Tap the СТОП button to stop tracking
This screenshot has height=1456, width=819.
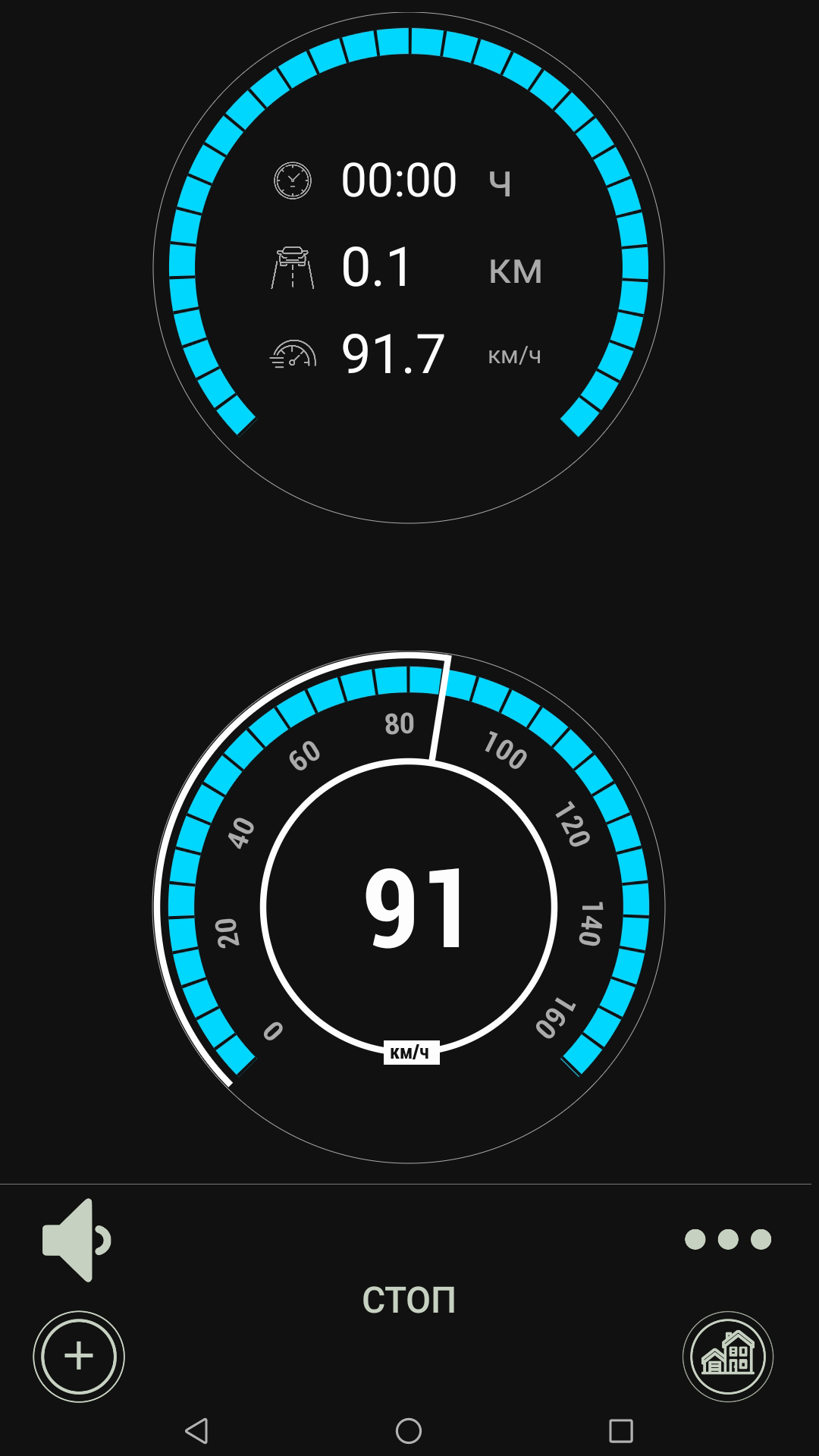pyautogui.click(x=409, y=1300)
